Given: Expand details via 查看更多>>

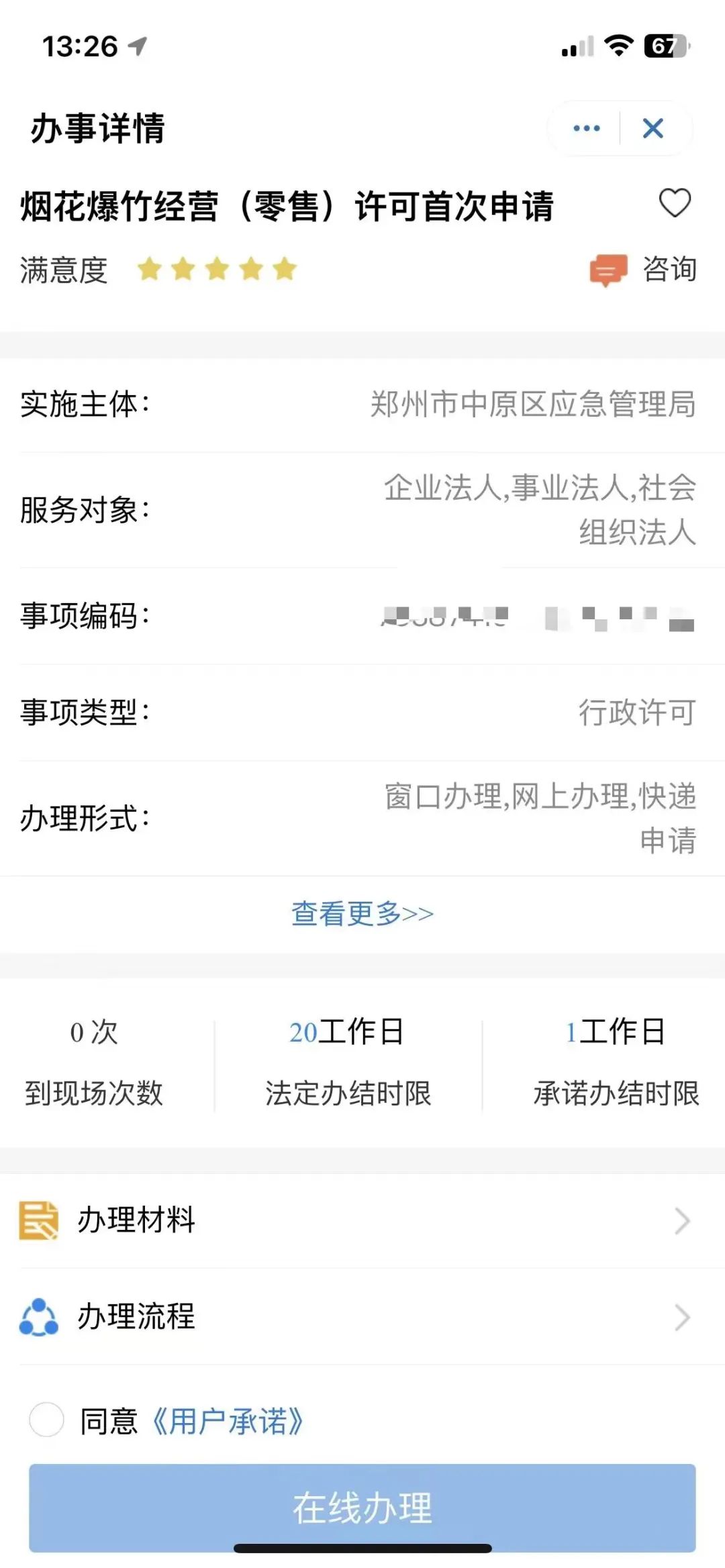Looking at the screenshot, I should [362, 914].
